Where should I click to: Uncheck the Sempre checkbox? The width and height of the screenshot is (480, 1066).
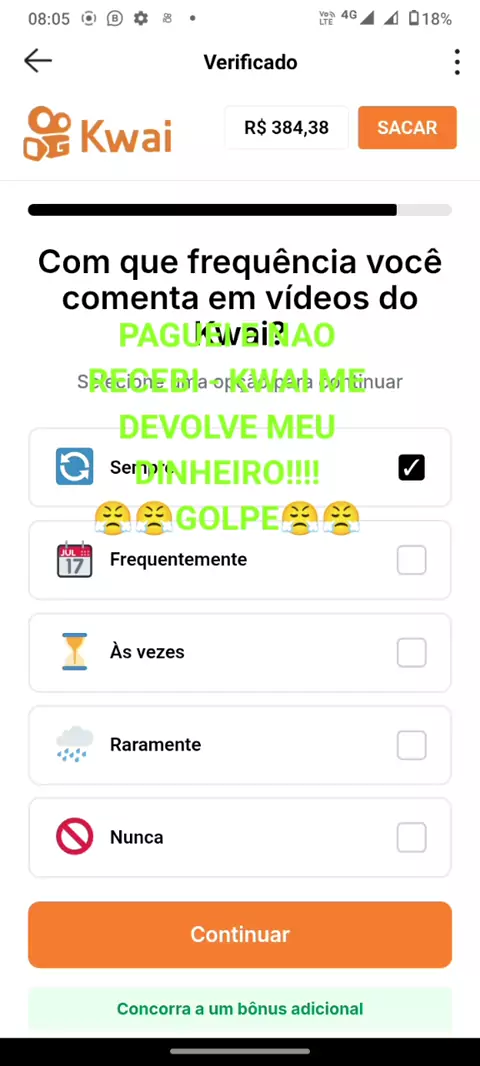pos(411,468)
